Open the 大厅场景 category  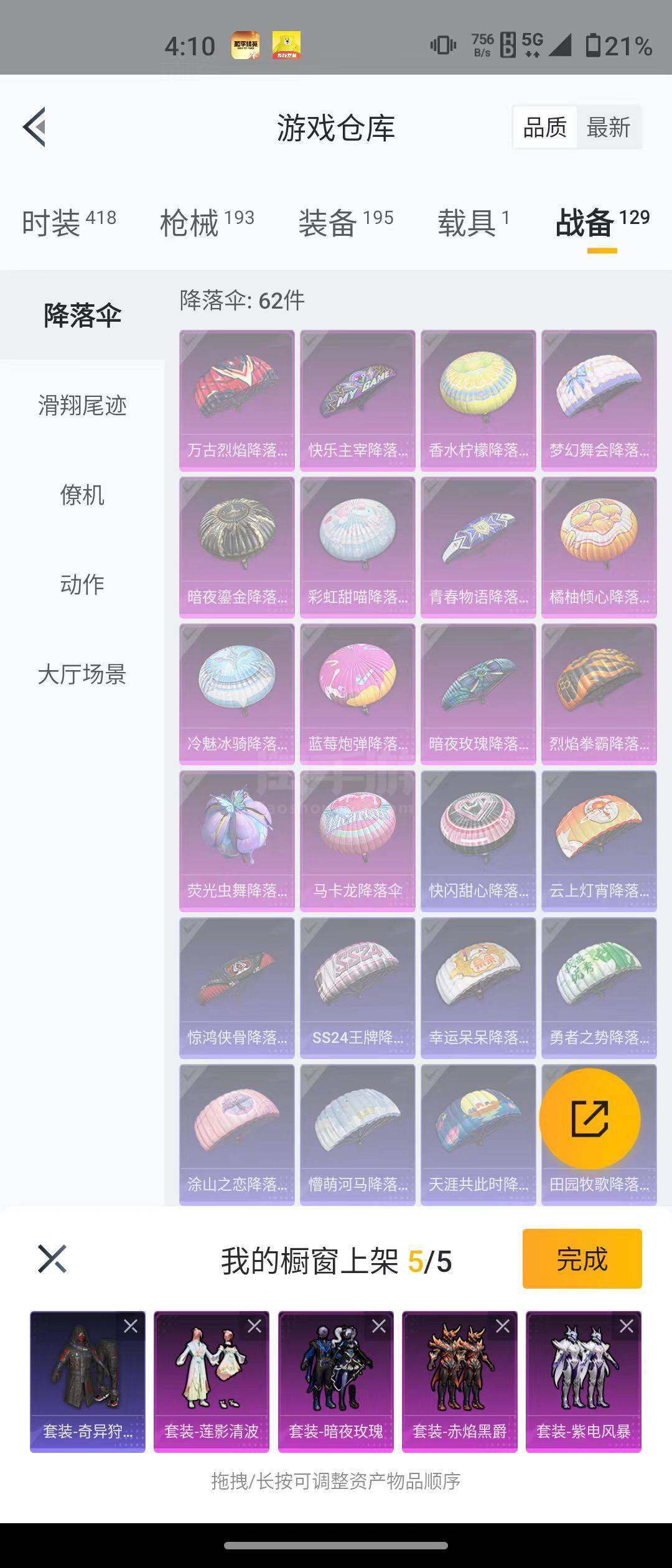click(x=82, y=674)
